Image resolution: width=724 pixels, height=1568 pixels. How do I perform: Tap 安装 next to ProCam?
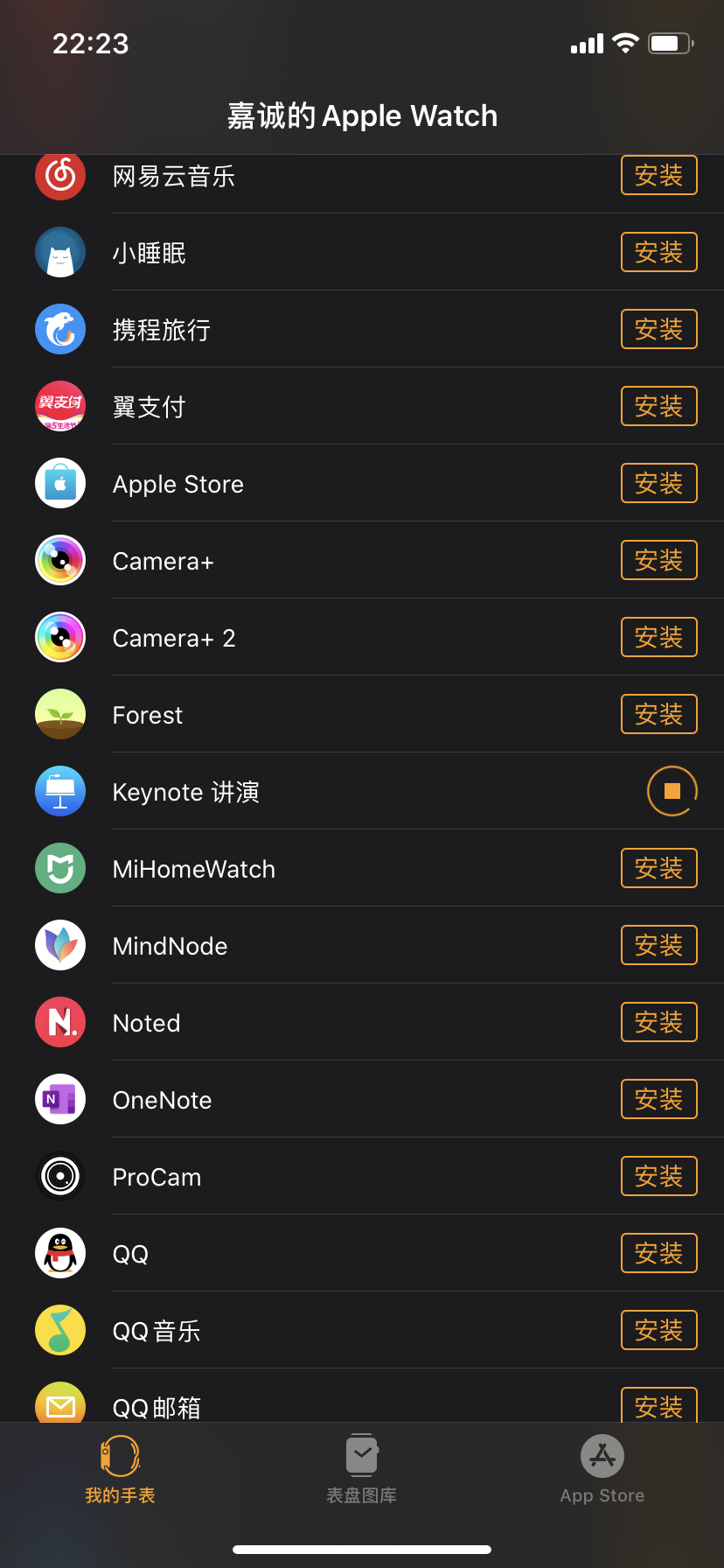658,1176
